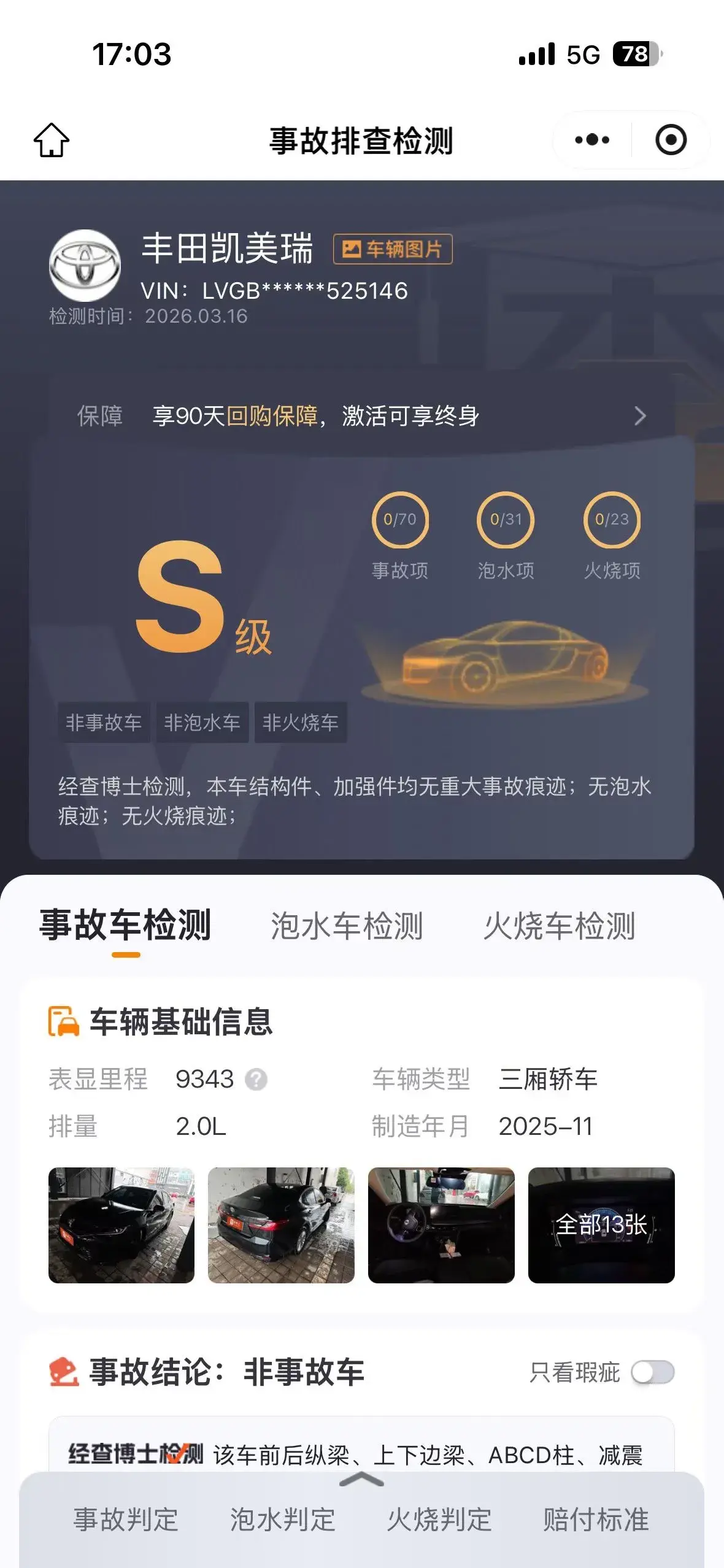This screenshot has width=724, height=1568.
Task: Jump to 事故判定 section
Action: tap(126, 1520)
